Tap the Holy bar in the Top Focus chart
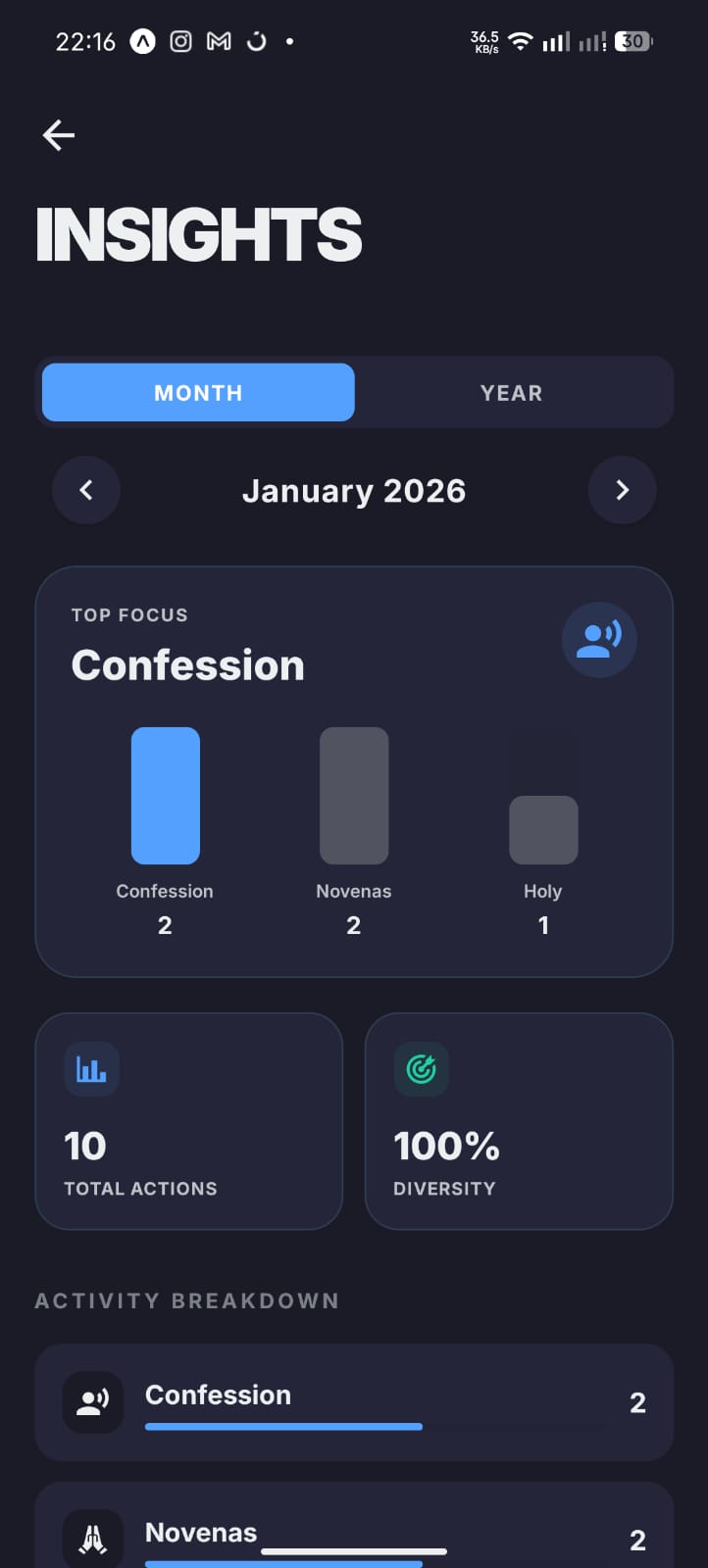The height and width of the screenshot is (1568, 708). pyautogui.click(x=543, y=828)
